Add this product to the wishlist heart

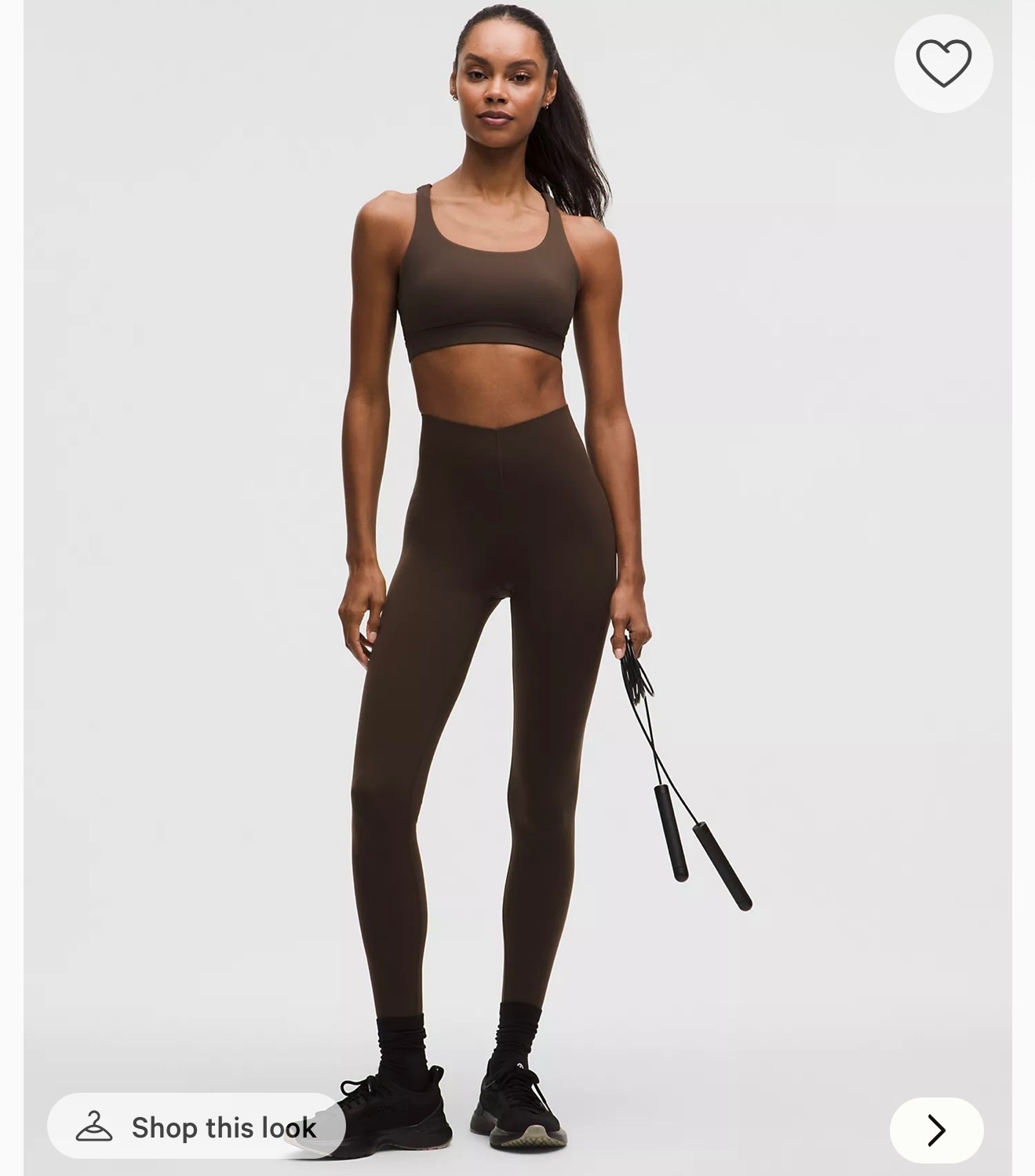[943, 64]
